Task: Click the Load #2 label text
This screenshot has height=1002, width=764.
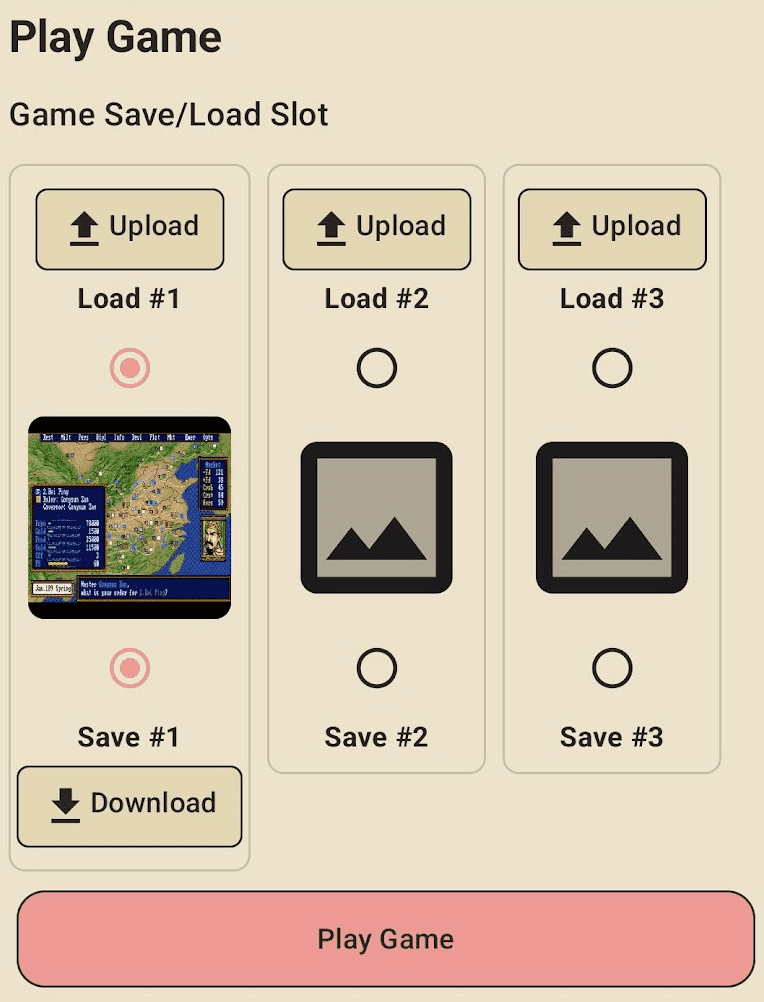Action: point(376,298)
